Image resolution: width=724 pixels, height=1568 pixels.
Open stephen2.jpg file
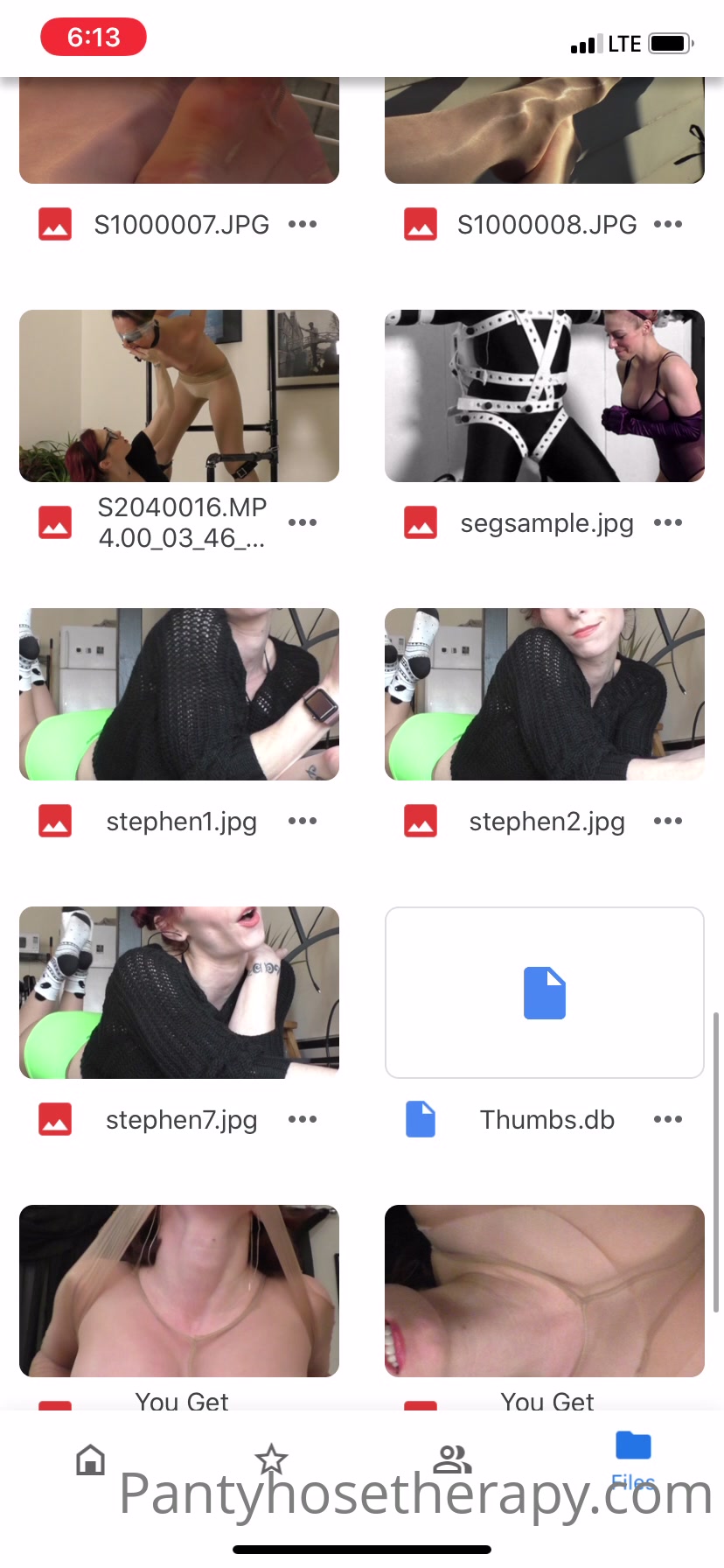tap(545, 694)
